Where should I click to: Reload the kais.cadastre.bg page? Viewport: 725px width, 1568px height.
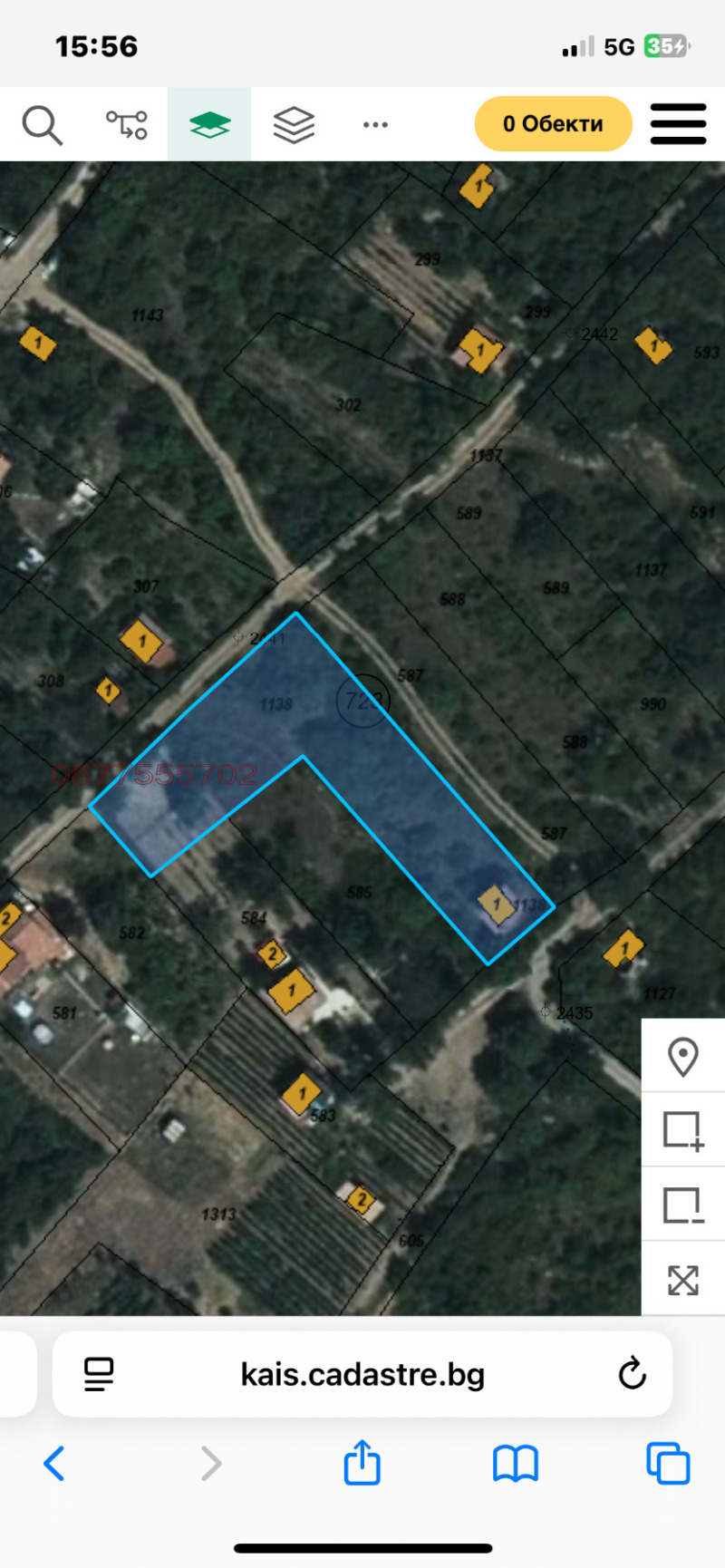click(633, 1374)
